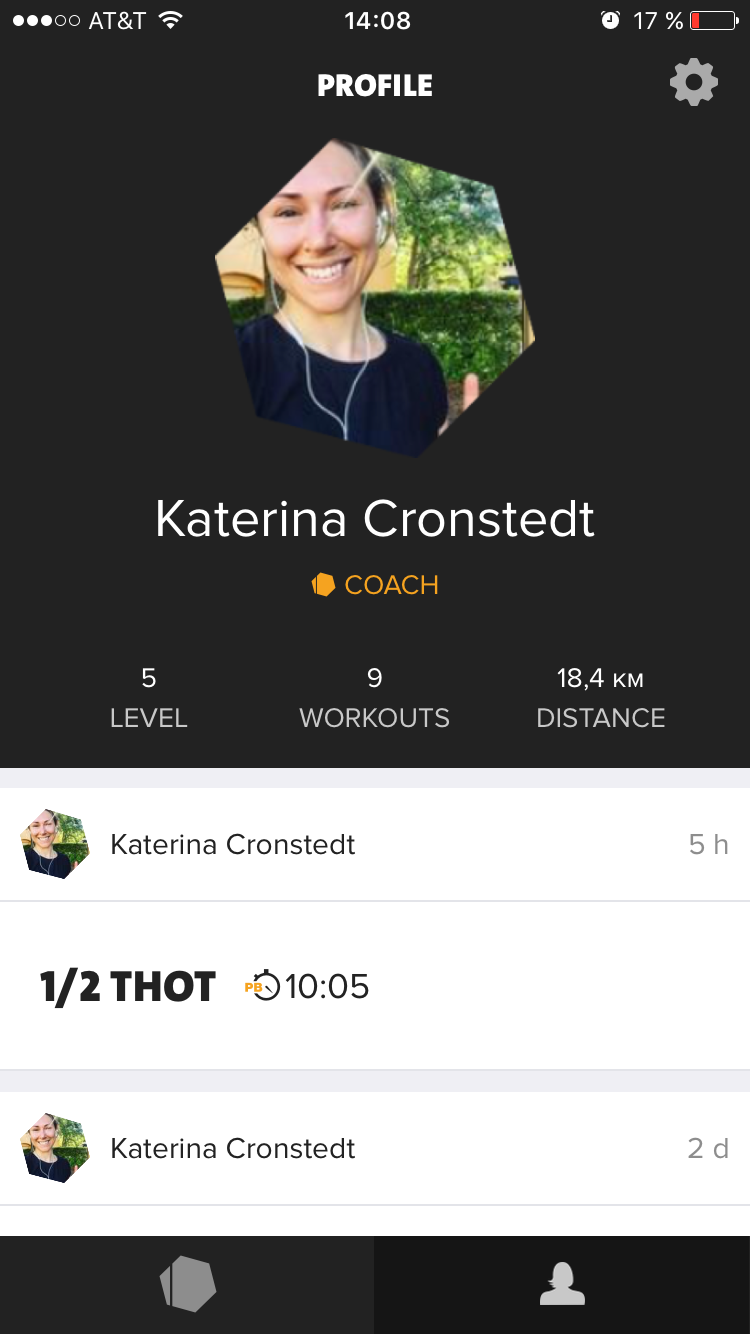
Task: Open the 1/2 THOT workout entry
Action: coord(375,986)
